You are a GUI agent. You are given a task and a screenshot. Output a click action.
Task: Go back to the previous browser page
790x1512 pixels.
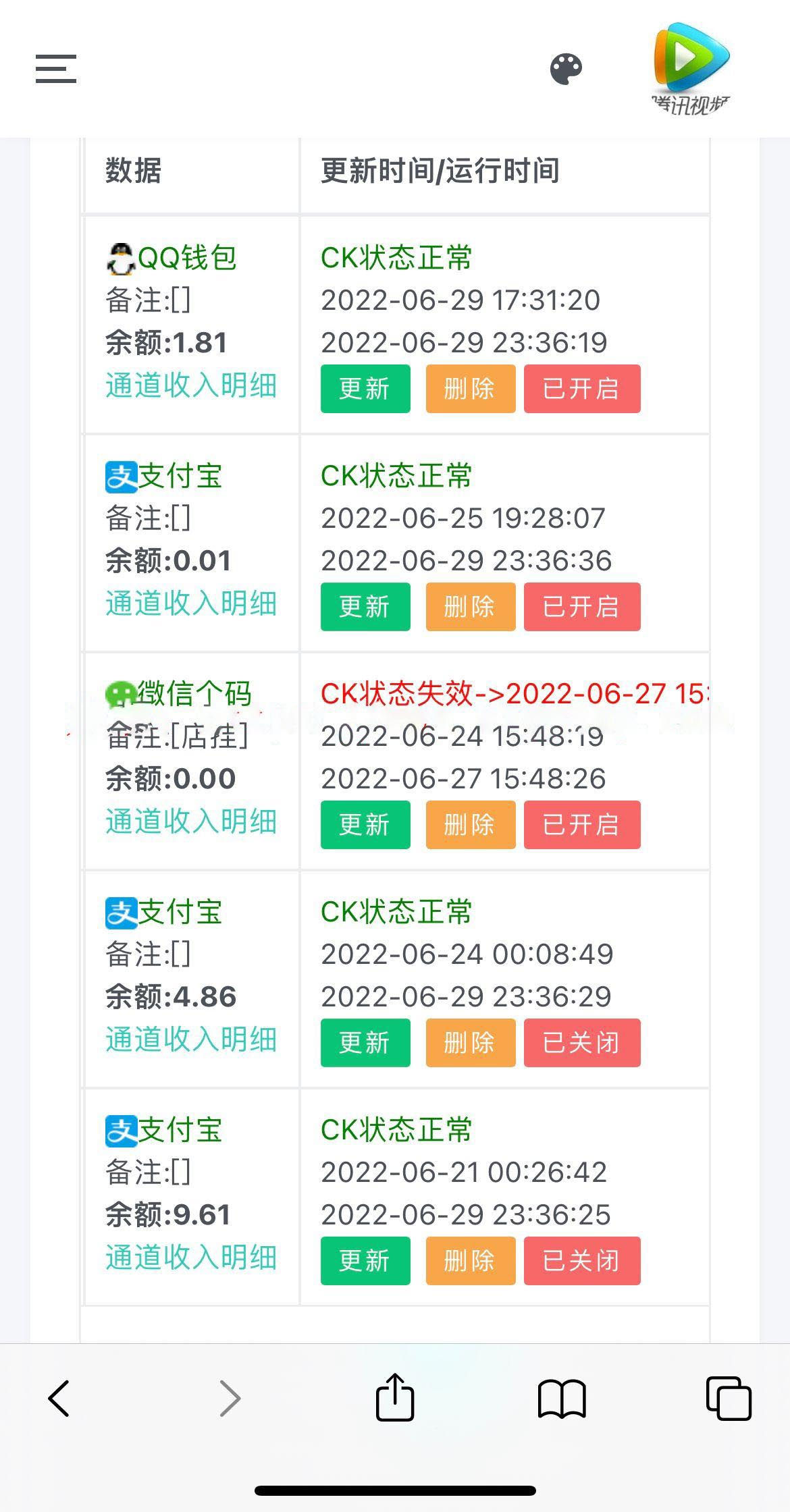(59, 1399)
